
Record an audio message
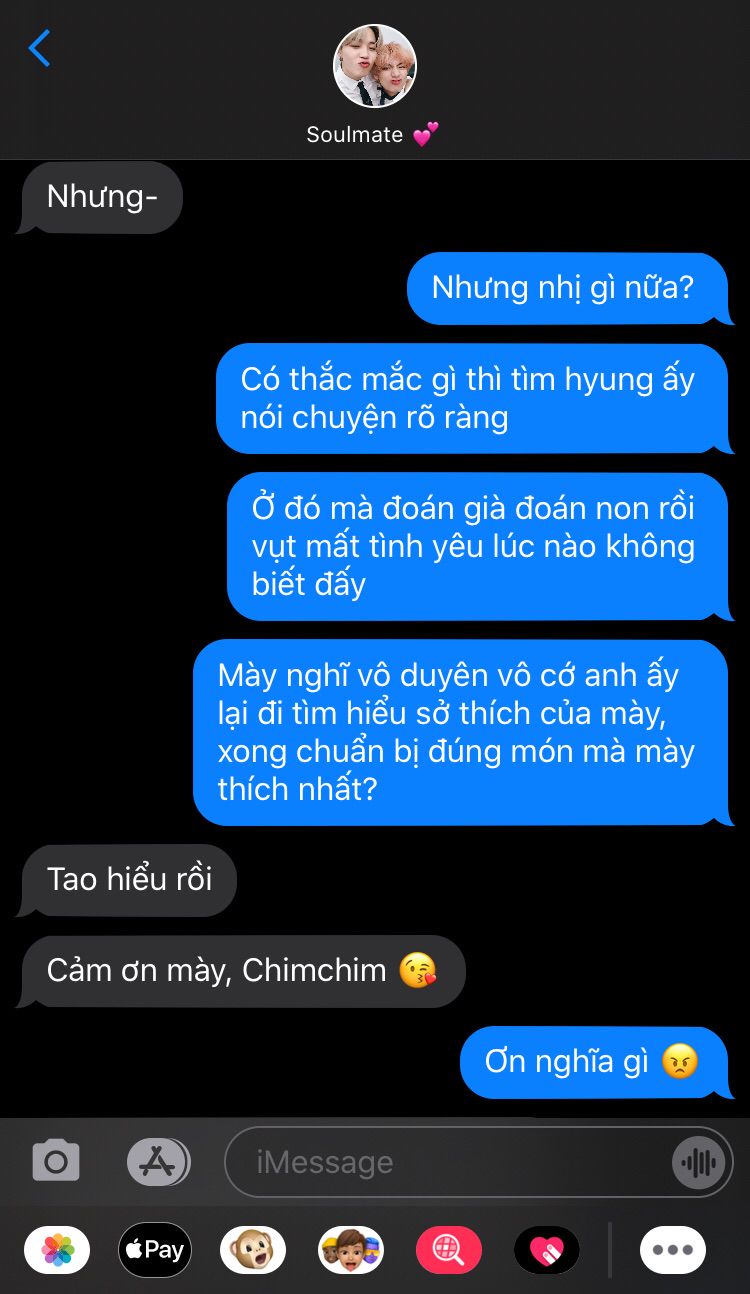point(698,1162)
